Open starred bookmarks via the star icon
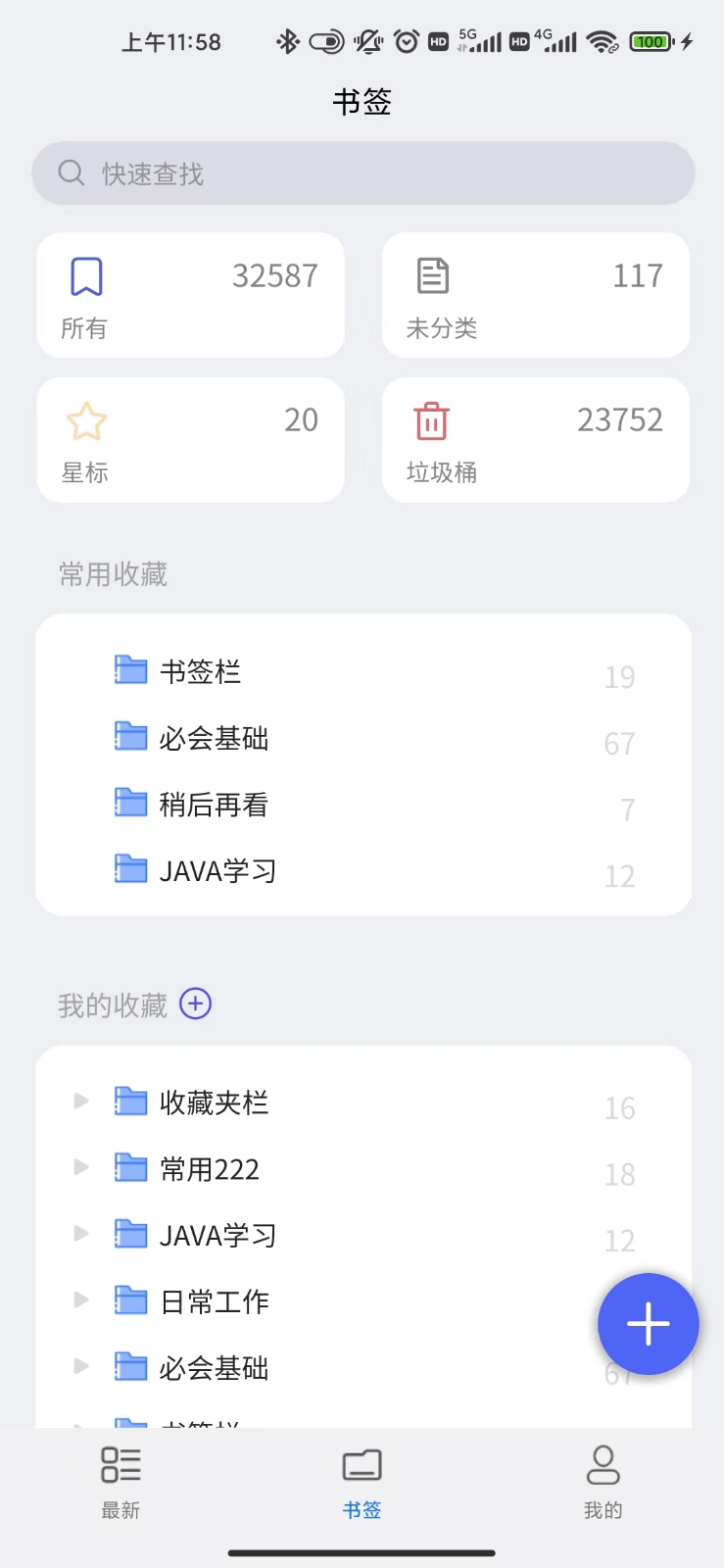The image size is (724, 1568). (x=85, y=420)
